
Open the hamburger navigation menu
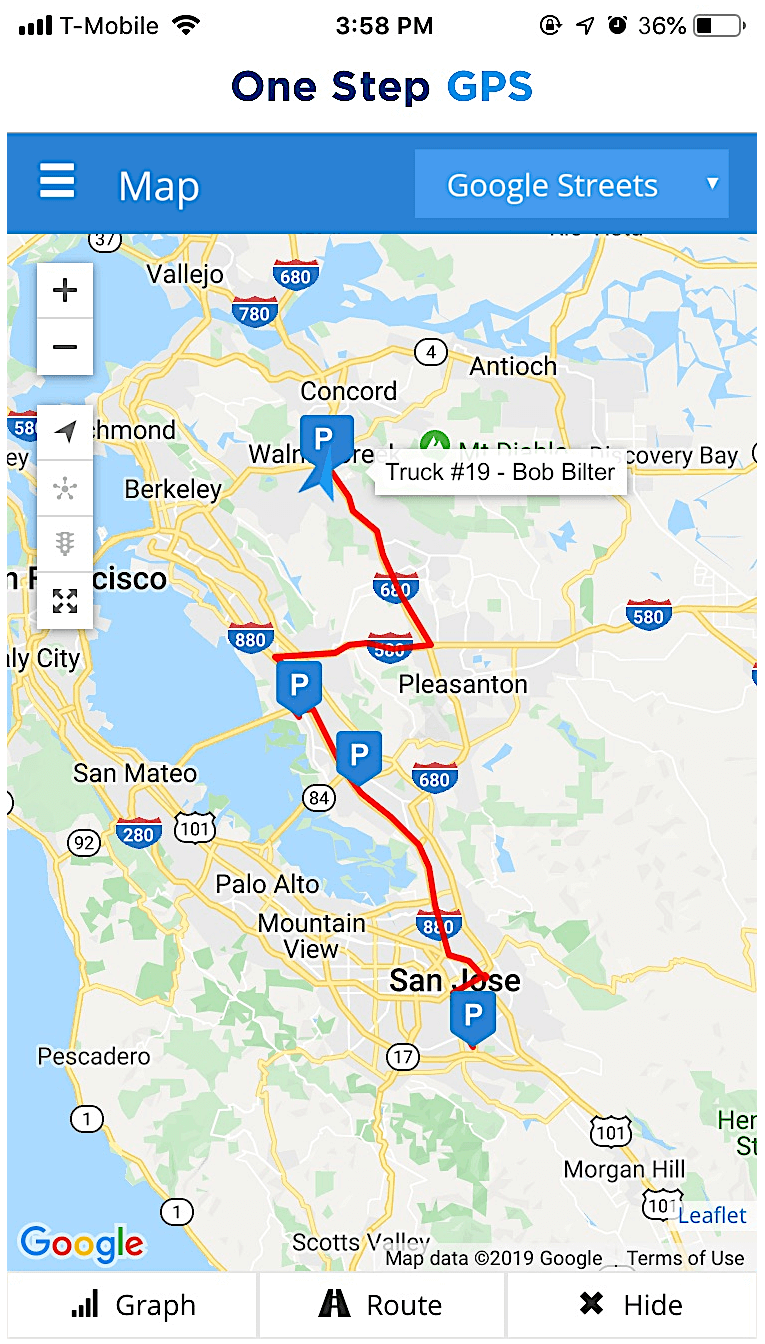[57, 182]
